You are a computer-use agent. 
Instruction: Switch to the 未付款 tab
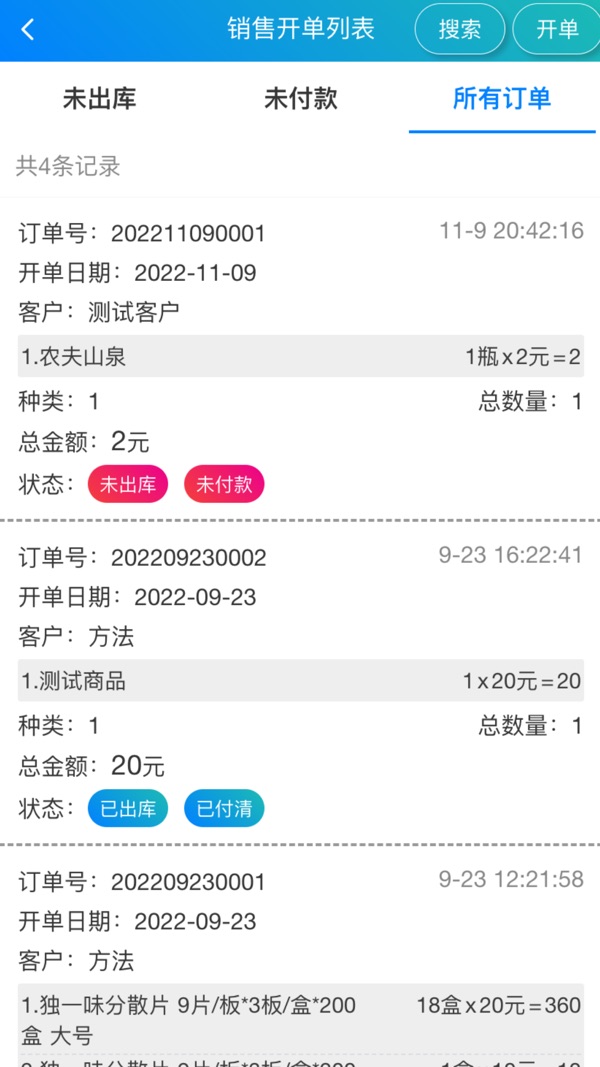click(x=301, y=99)
